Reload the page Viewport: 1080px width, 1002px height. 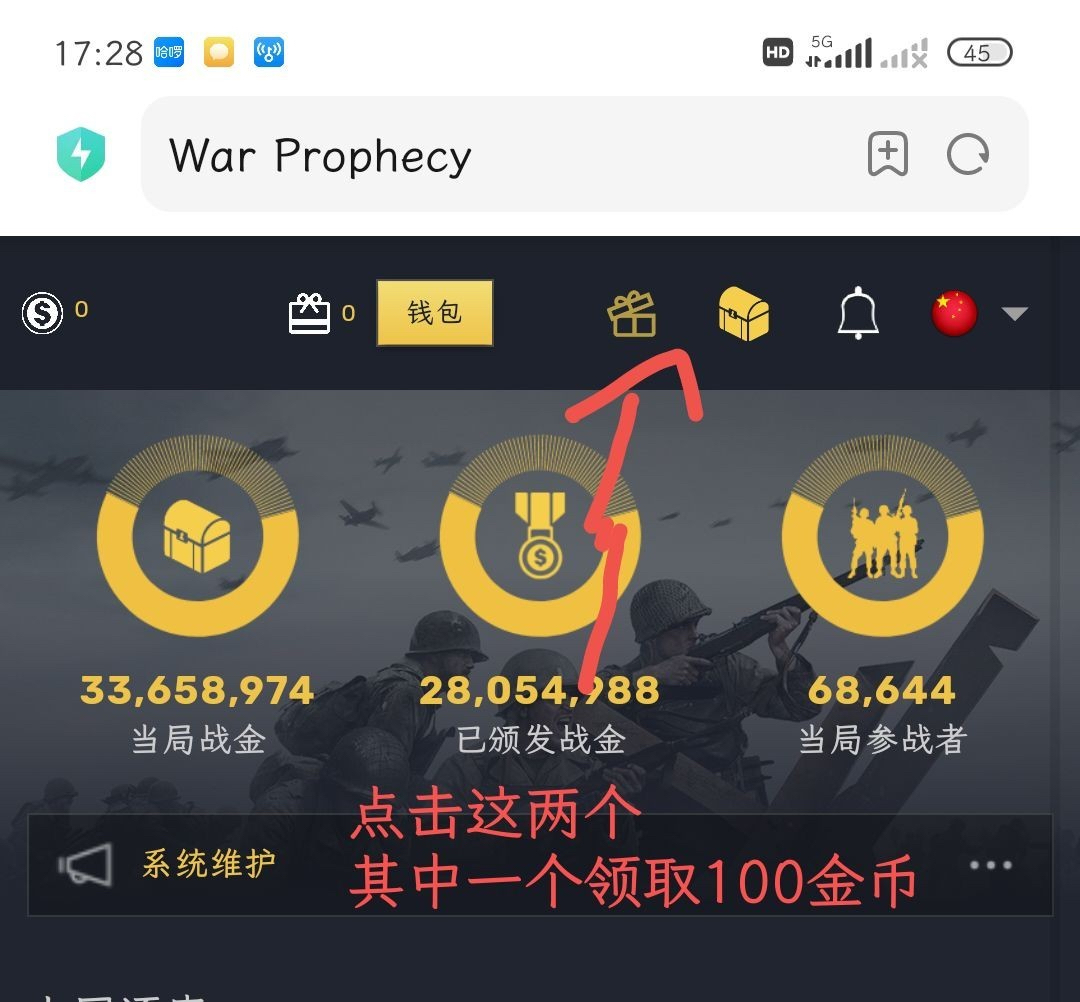point(967,155)
